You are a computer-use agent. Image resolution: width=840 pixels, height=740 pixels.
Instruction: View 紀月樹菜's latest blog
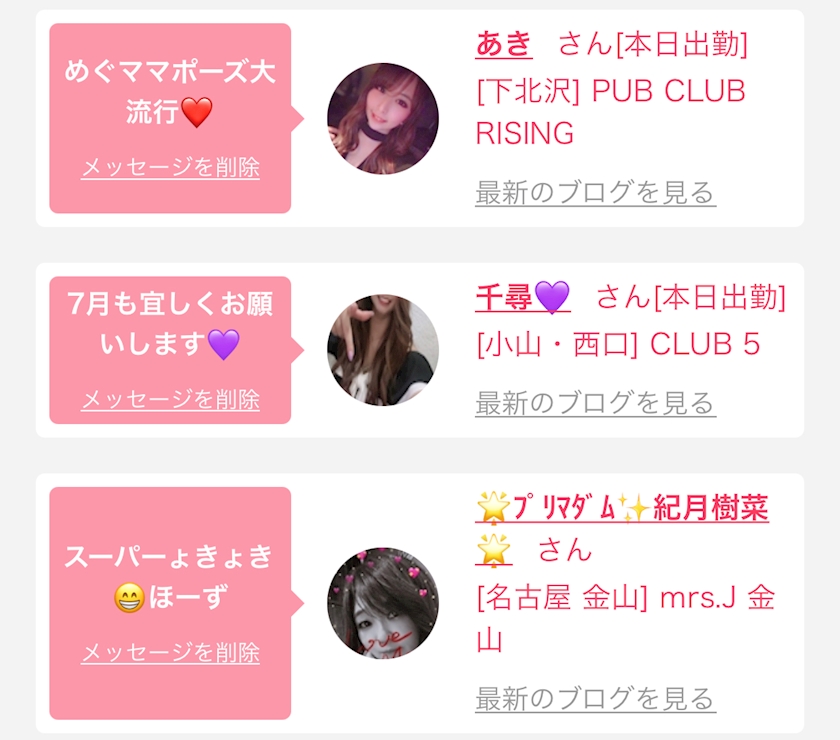point(595,698)
